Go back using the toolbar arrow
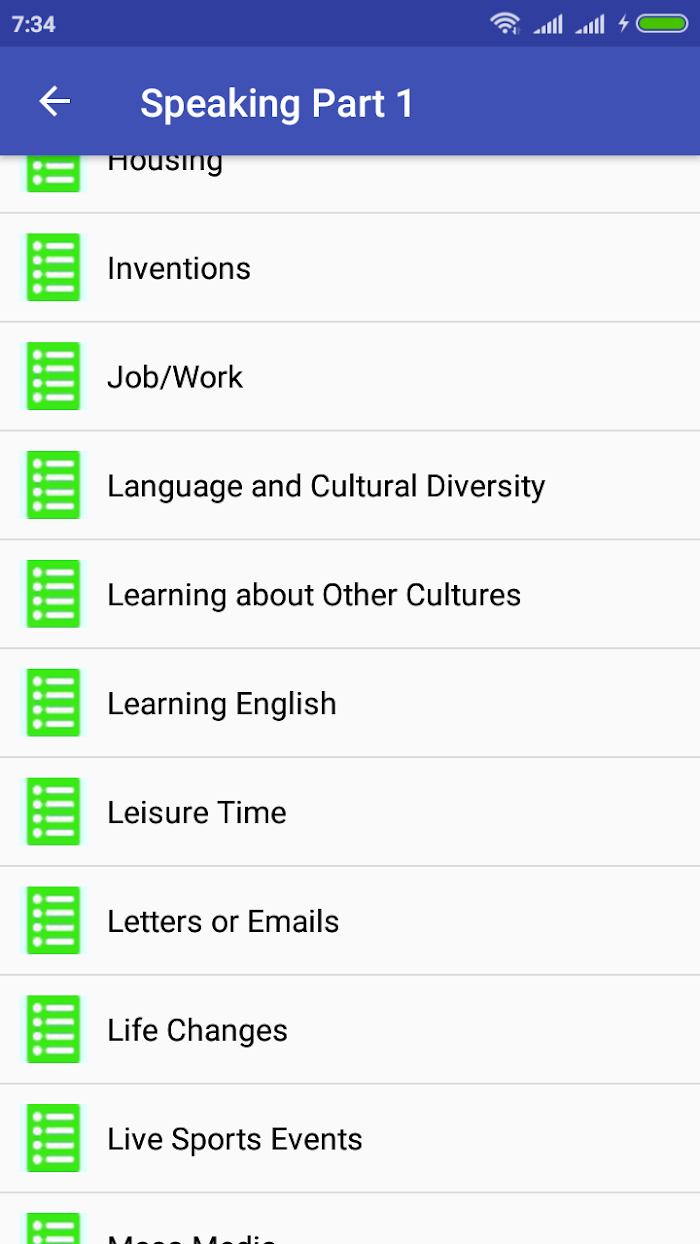700x1244 pixels. click(x=55, y=101)
